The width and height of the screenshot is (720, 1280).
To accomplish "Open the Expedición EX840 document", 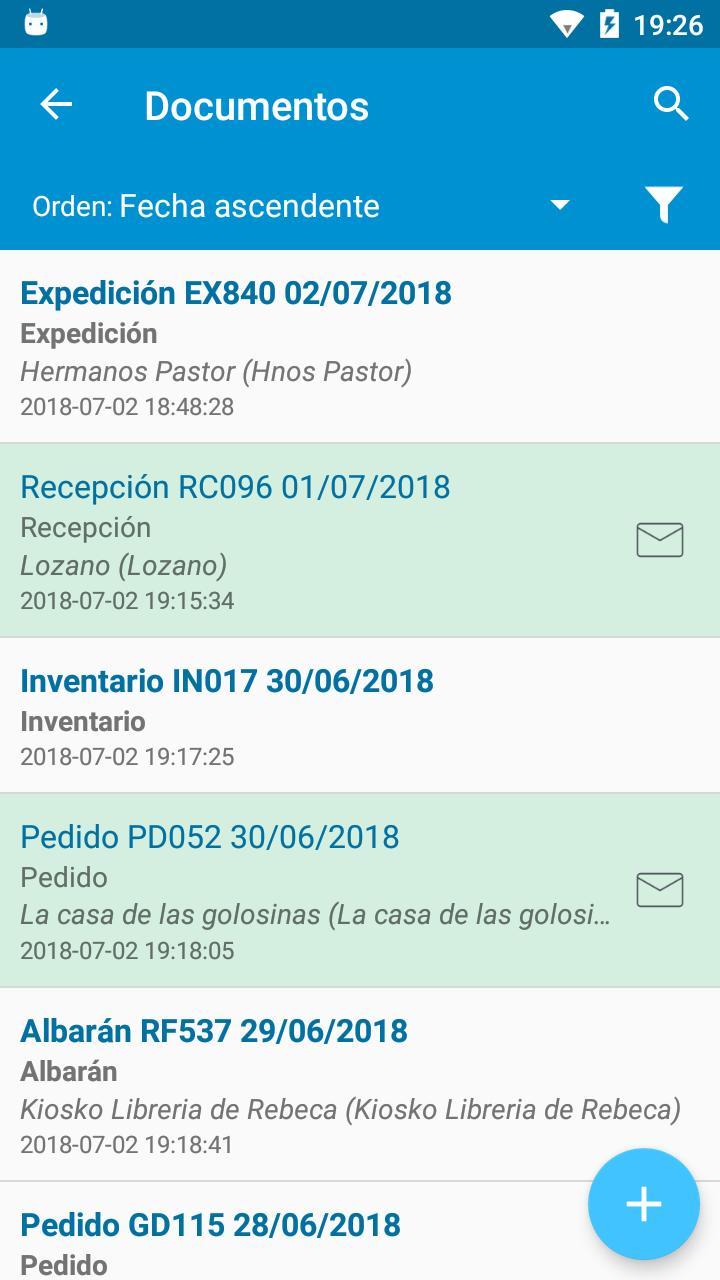I will click(236, 292).
